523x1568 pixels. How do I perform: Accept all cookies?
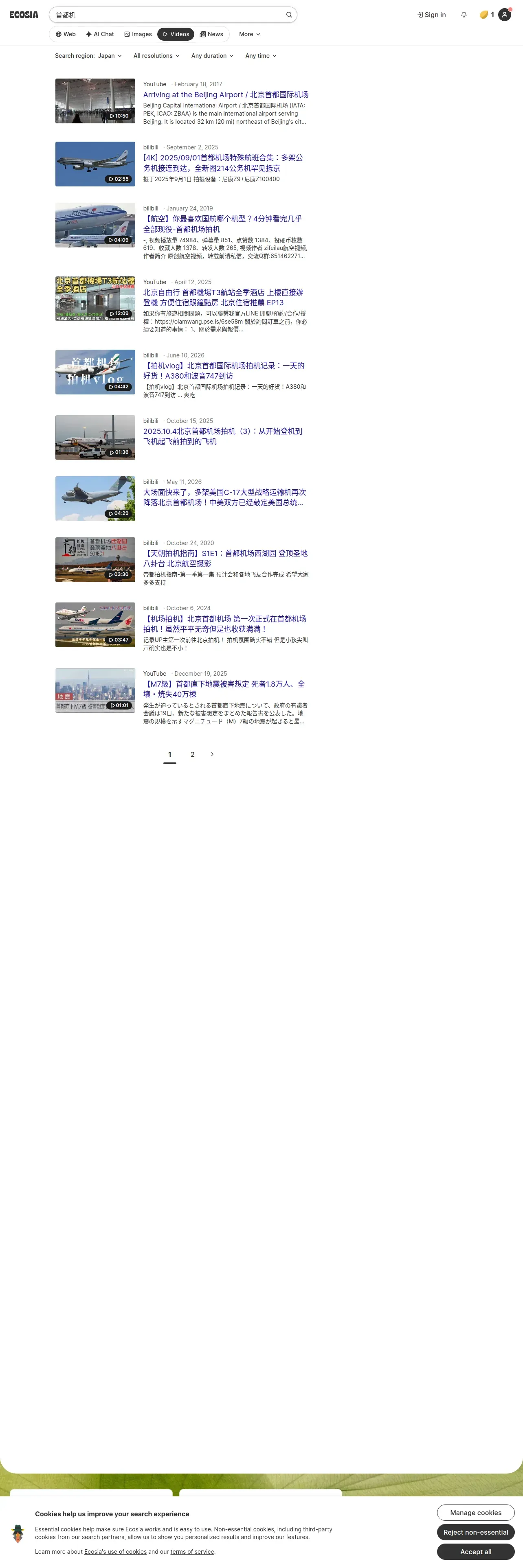point(475,1552)
